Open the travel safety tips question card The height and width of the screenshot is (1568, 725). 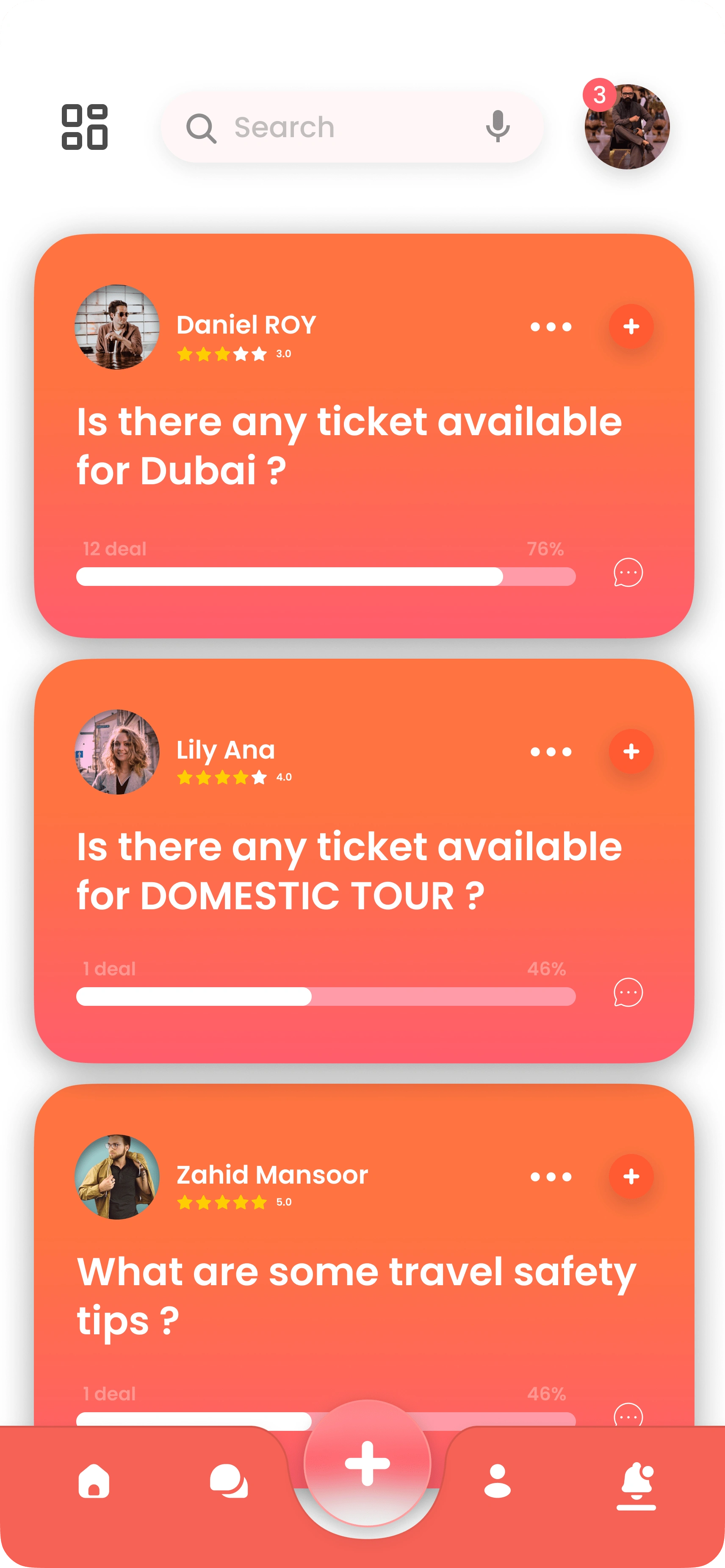pos(356,1297)
